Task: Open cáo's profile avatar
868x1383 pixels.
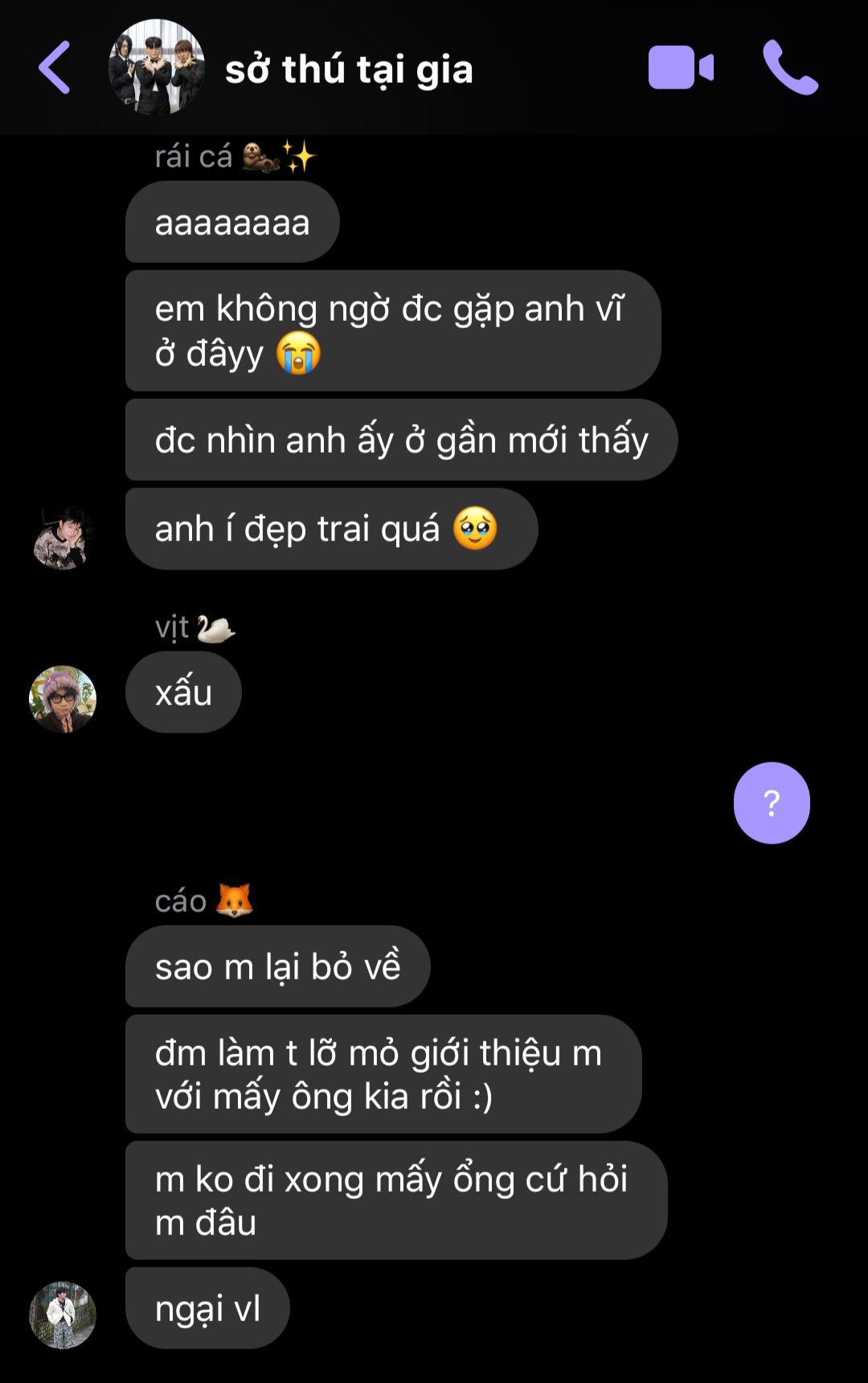Action: (x=63, y=1315)
